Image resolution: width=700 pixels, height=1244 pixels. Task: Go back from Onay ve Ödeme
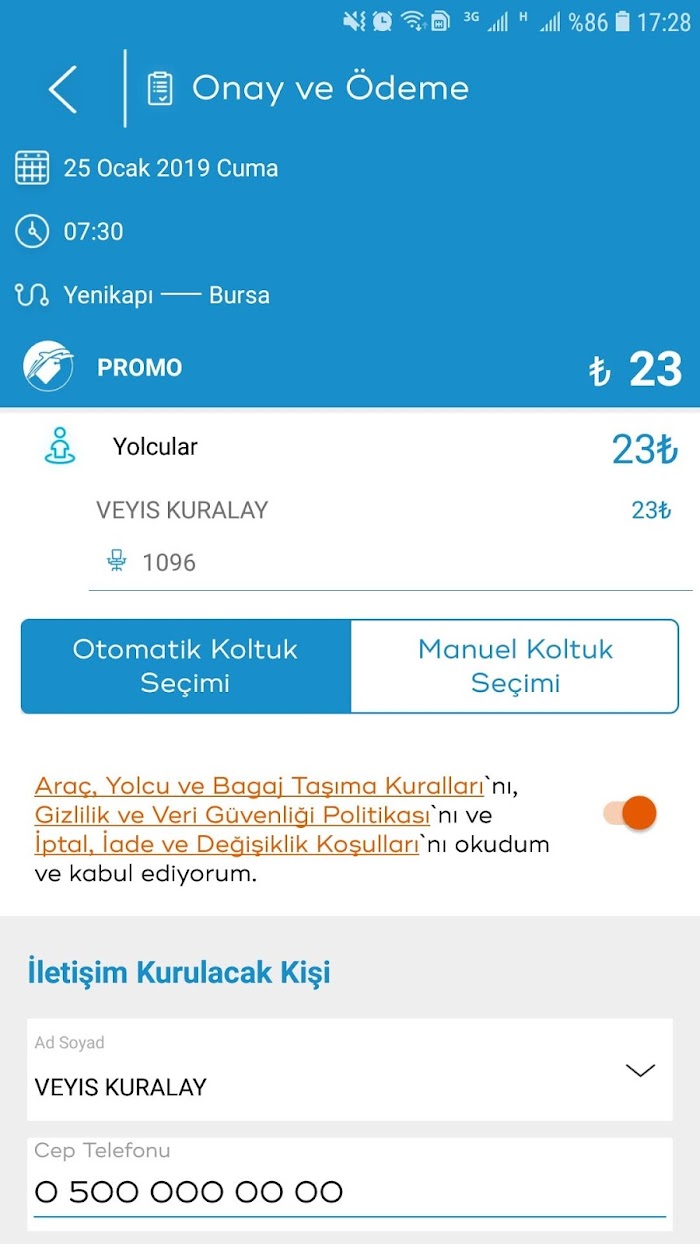[63, 89]
